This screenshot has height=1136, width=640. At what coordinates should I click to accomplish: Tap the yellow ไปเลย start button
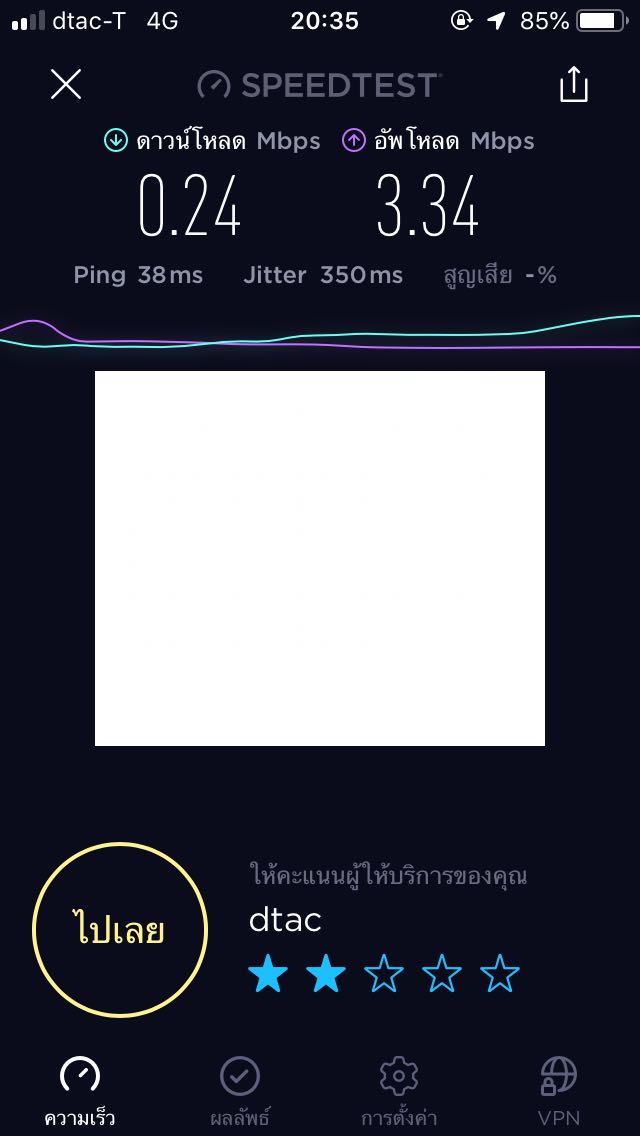point(120,930)
